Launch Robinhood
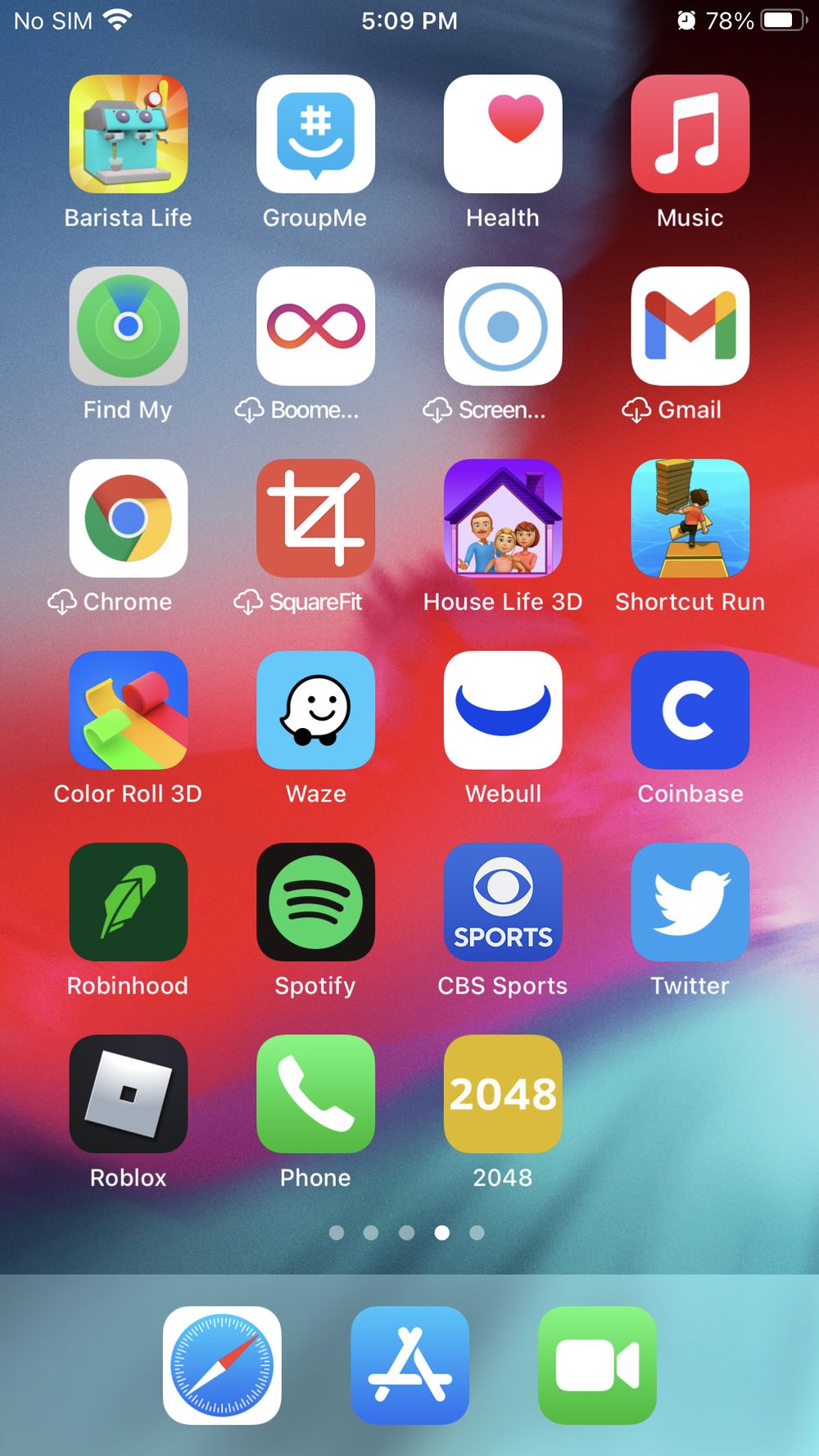This screenshot has width=819, height=1456. click(x=129, y=902)
